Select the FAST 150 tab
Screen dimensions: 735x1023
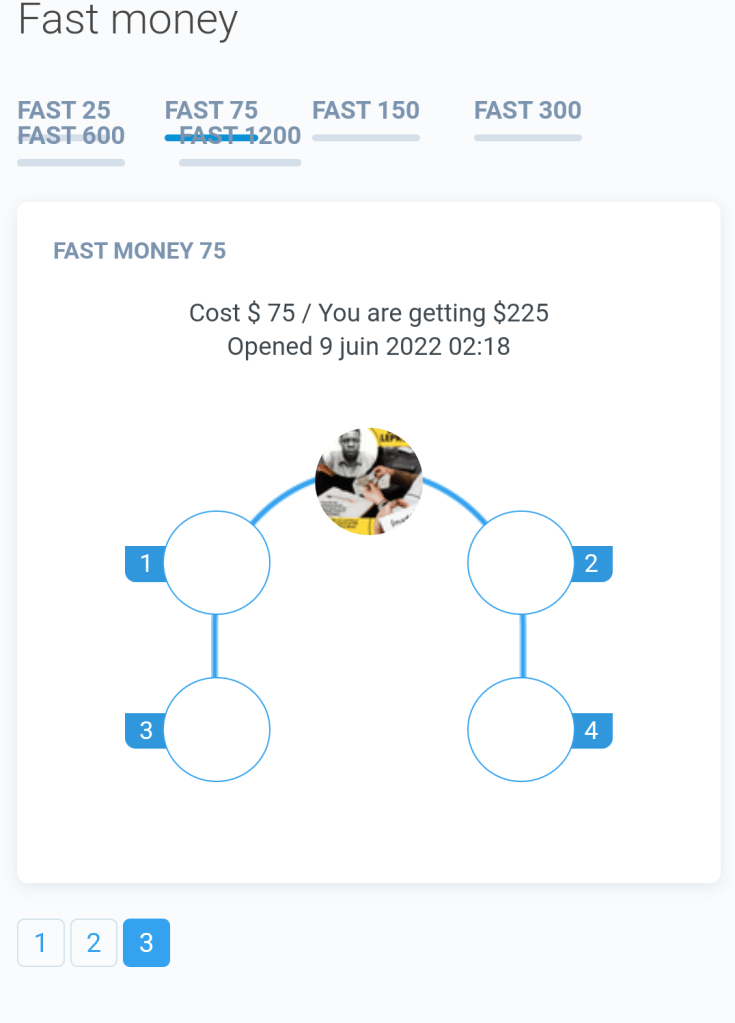point(365,111)
